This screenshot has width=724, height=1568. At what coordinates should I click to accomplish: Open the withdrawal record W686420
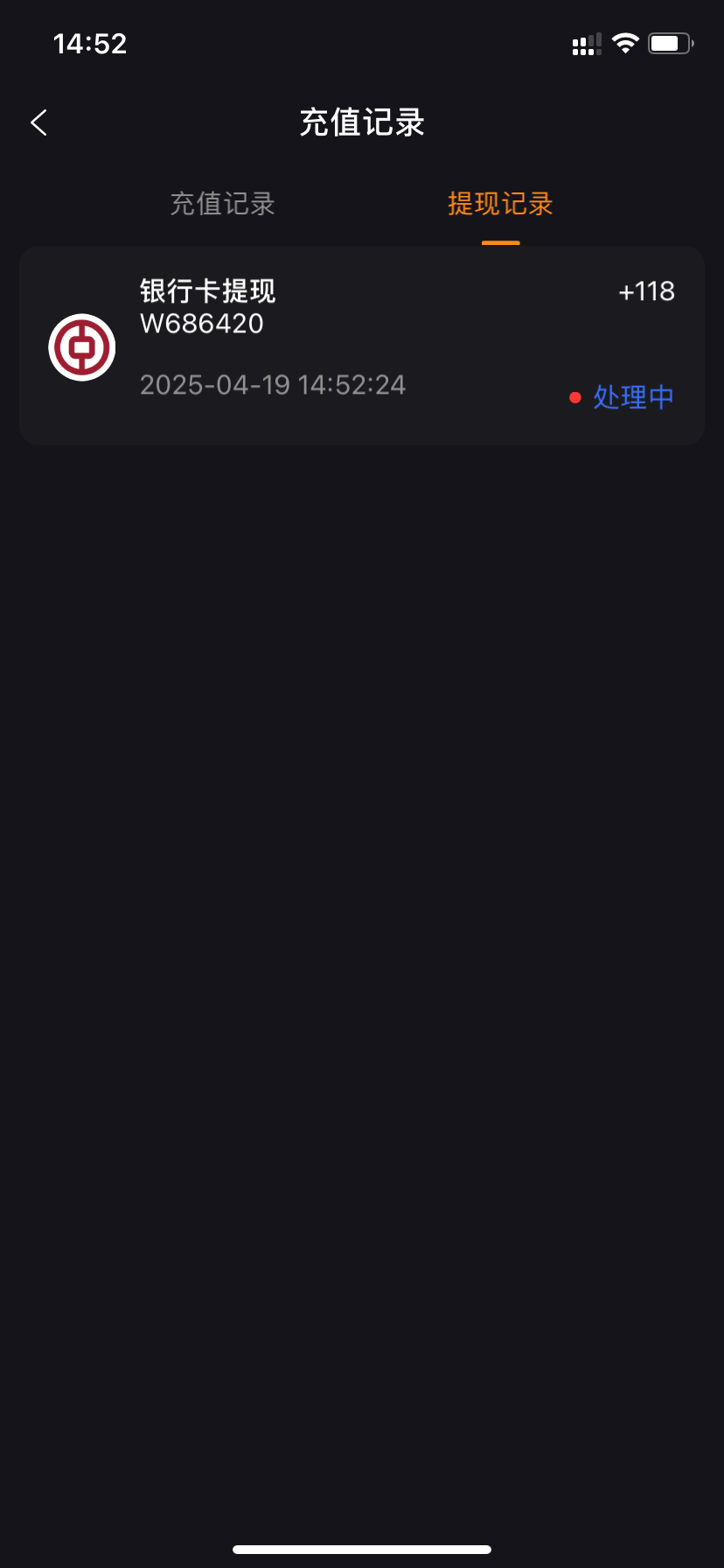pyautogui.click(x=361, y=346)
